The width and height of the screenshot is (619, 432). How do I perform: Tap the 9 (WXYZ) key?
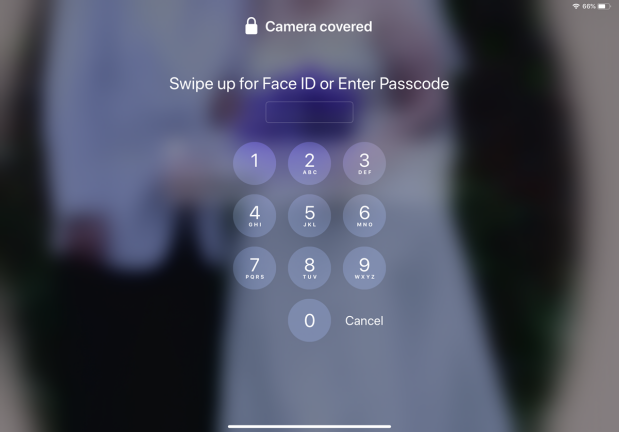pyautogui.click(x=364, y=268)
